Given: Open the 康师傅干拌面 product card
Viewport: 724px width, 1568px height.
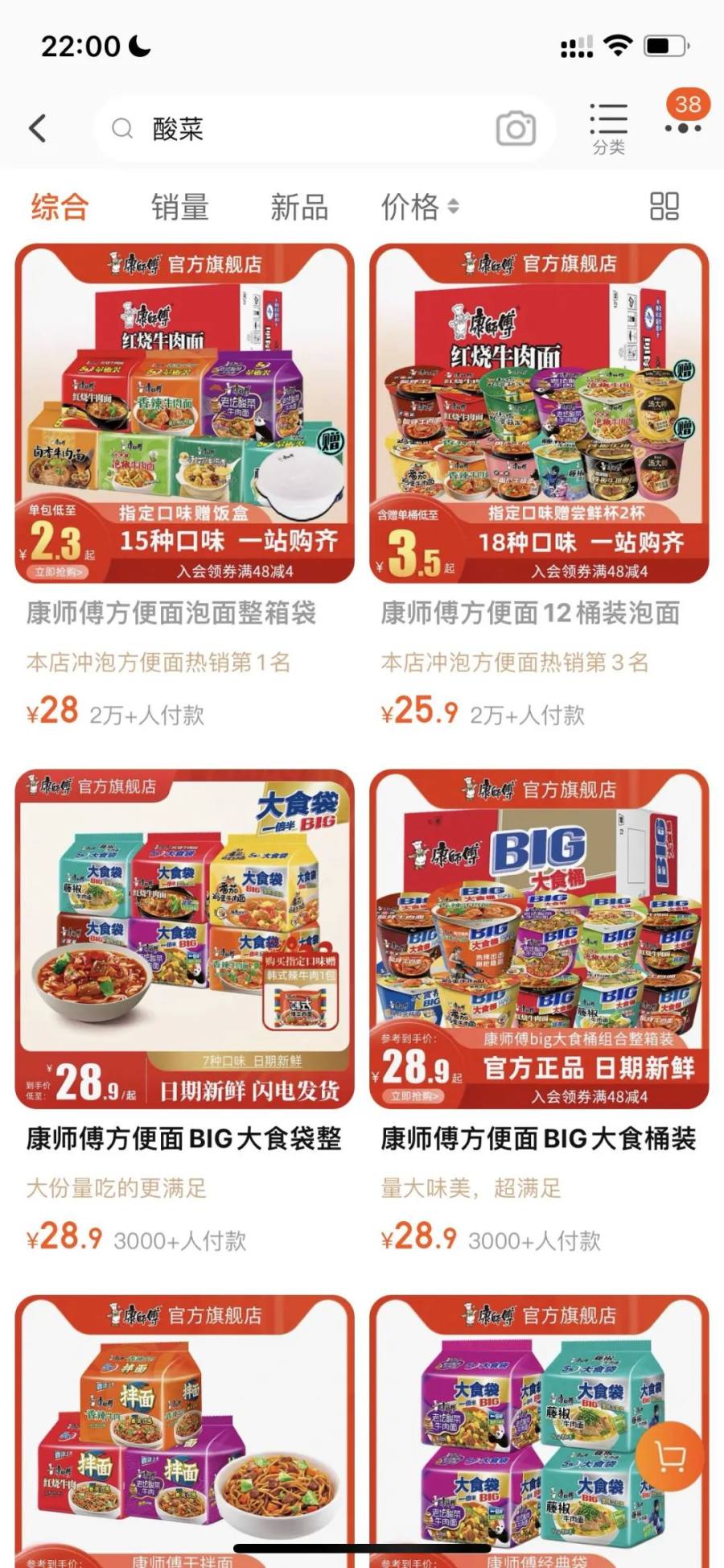Looking at the screenshot, I should 184,1433.
